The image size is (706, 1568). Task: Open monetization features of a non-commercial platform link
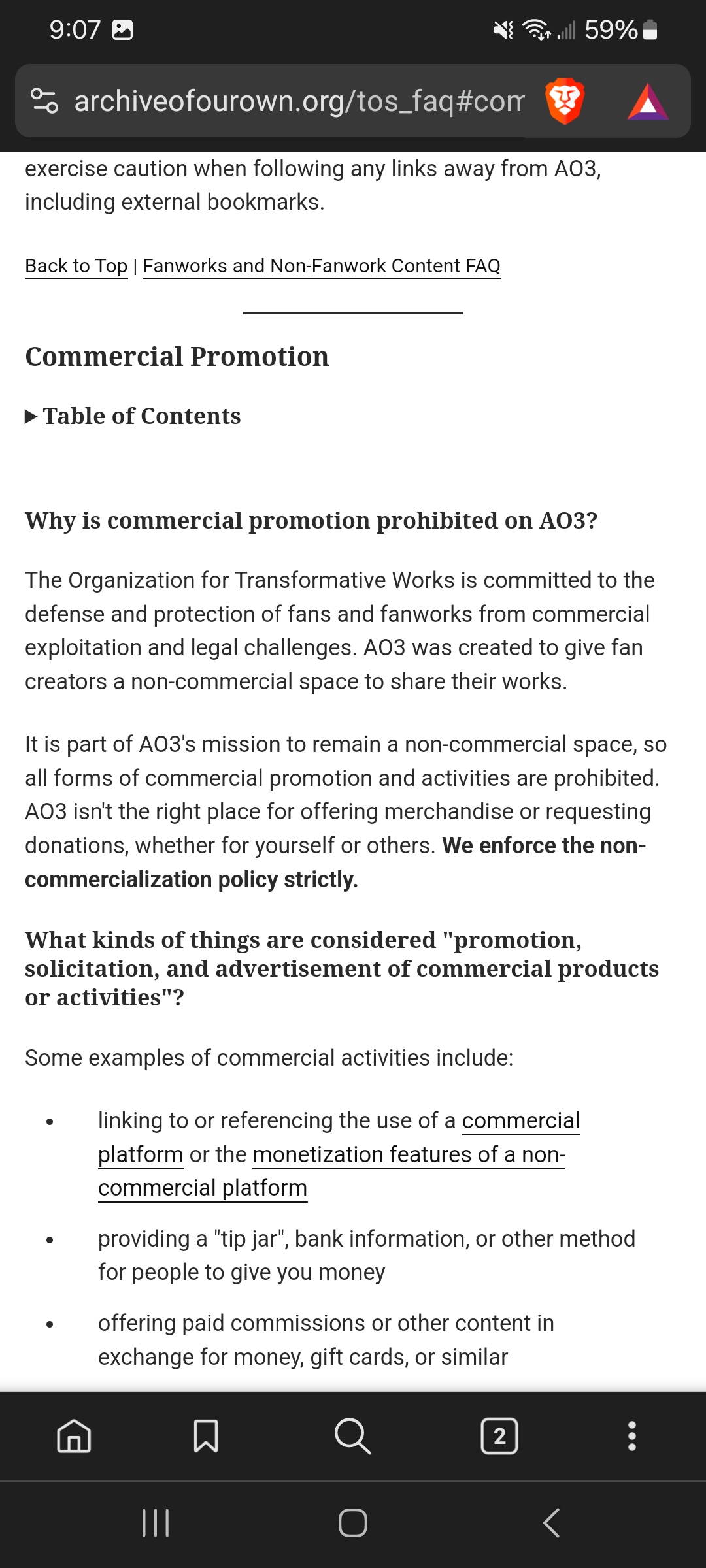408,1154
